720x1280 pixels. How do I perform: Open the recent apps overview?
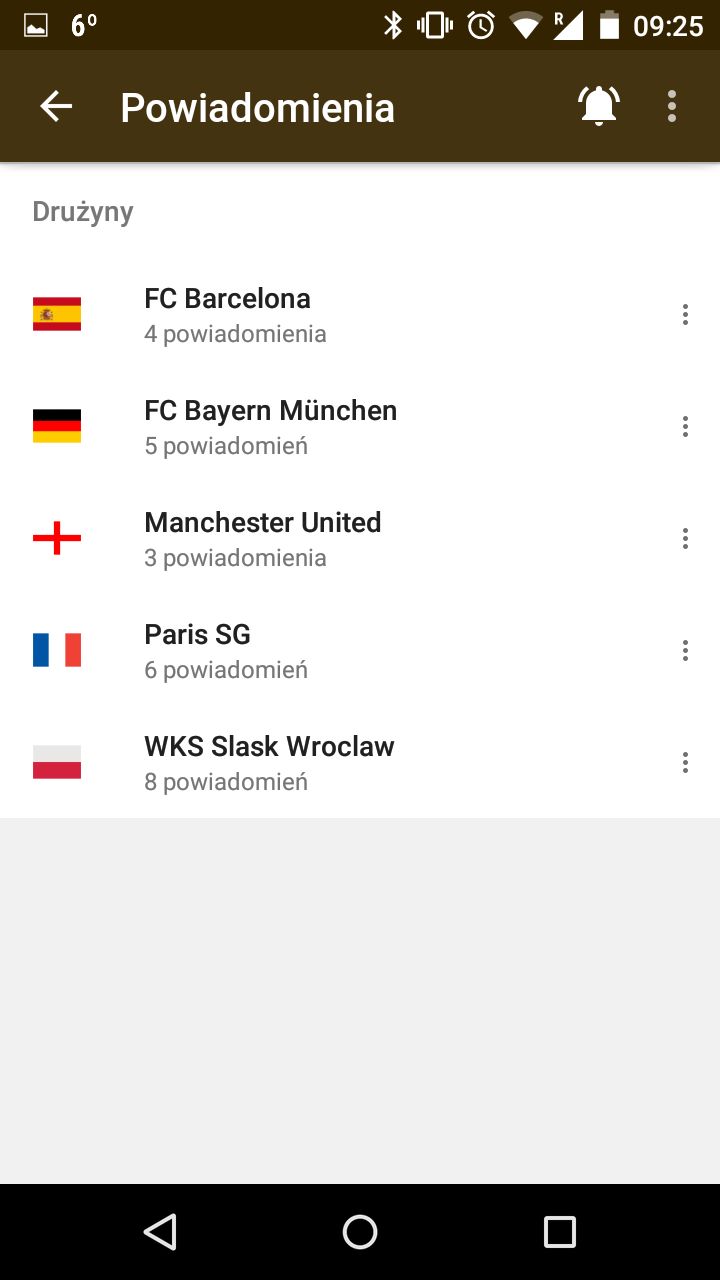click(x=560, y=1232)
